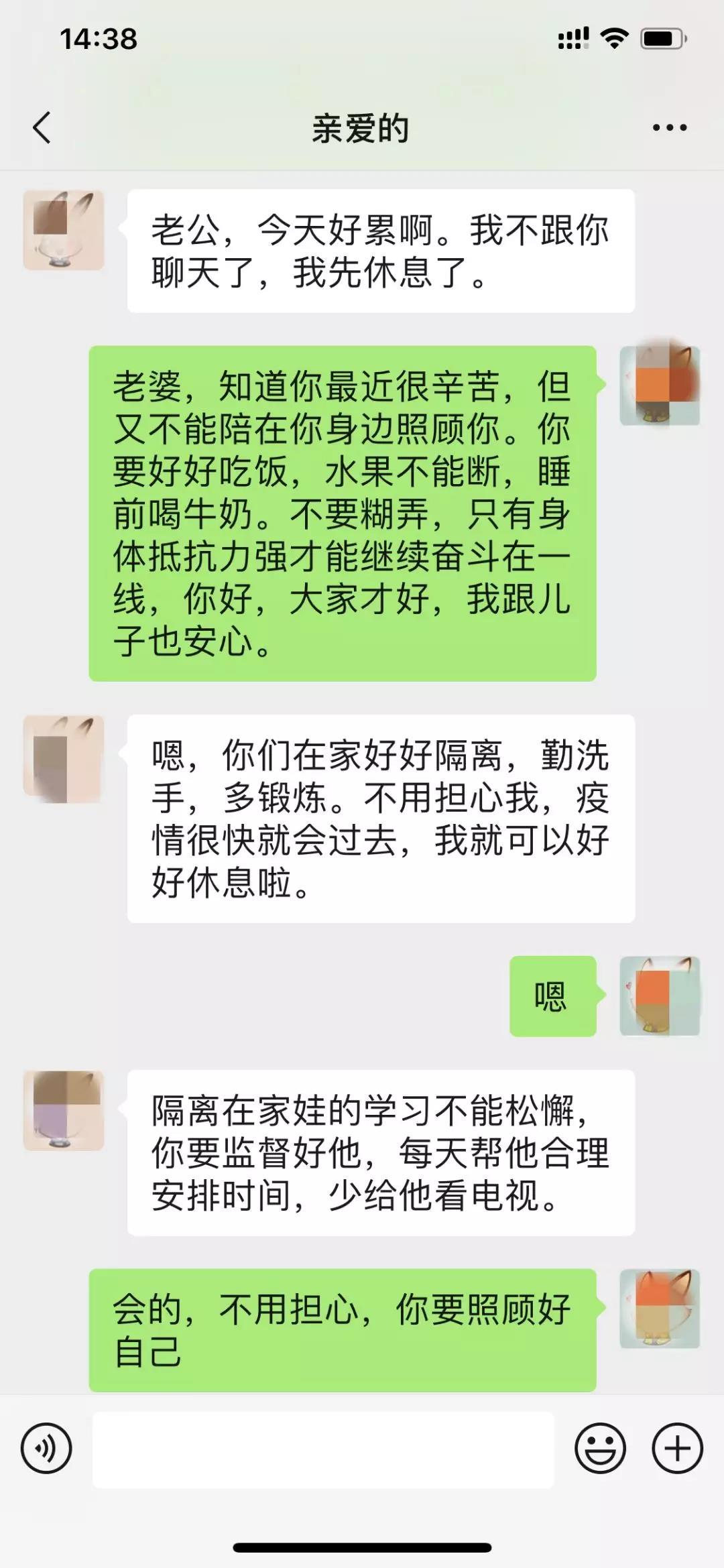Go back from the 亲爱的 chat
This screenshot has height=1568, width=724.
pyautogui.click(x=42, y=127)
